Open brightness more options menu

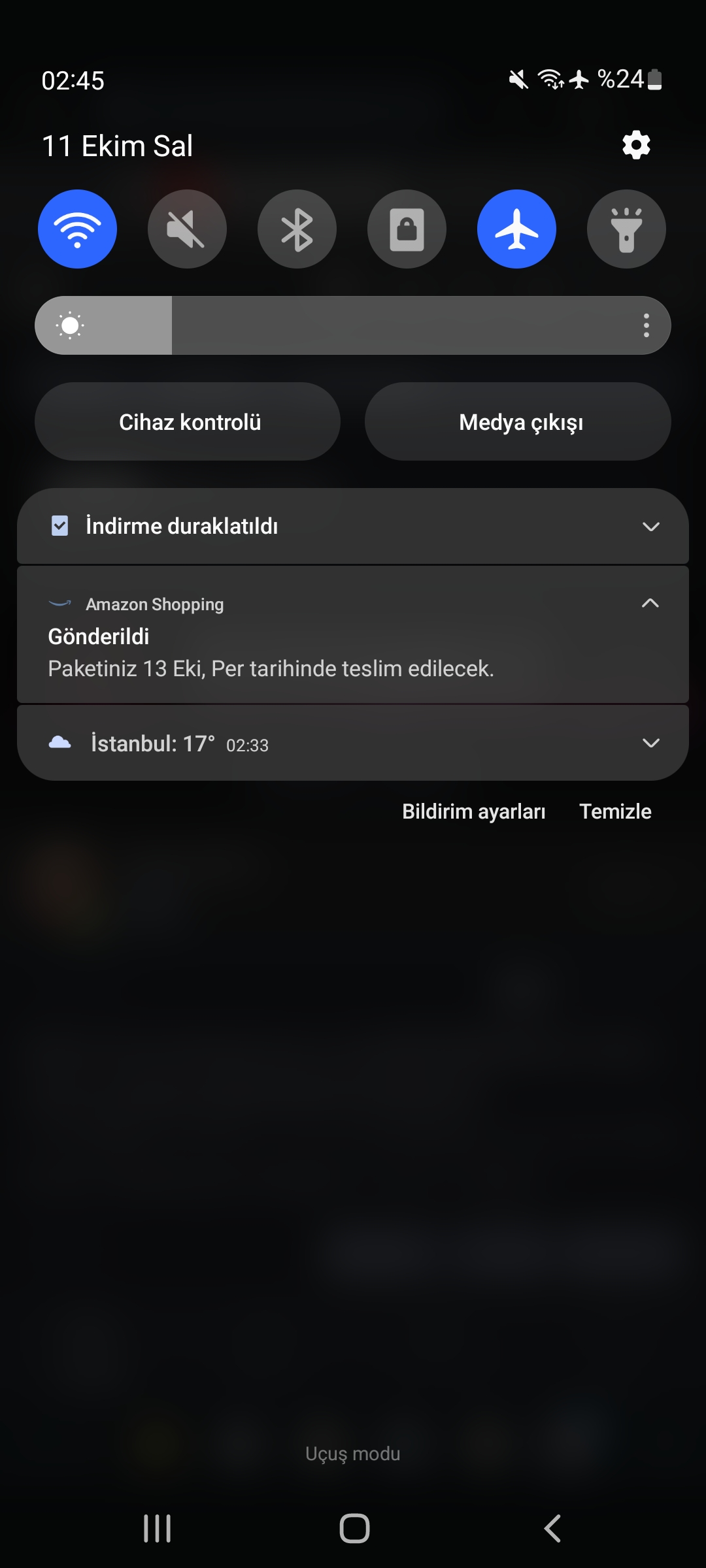pyautogui.click(x=646, y=325)
